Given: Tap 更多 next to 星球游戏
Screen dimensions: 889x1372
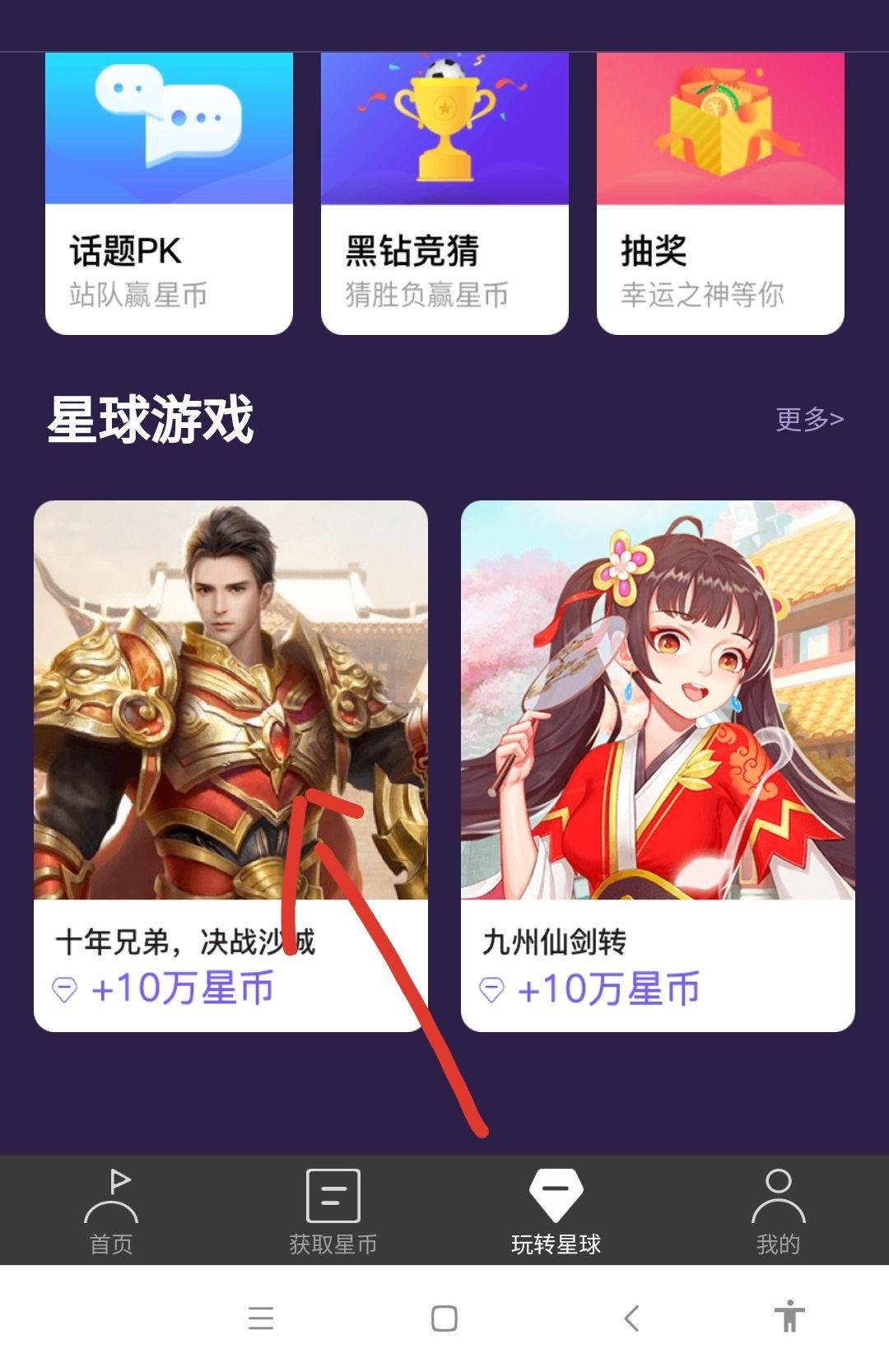Looking at the screenshot, I should (809, 419).
